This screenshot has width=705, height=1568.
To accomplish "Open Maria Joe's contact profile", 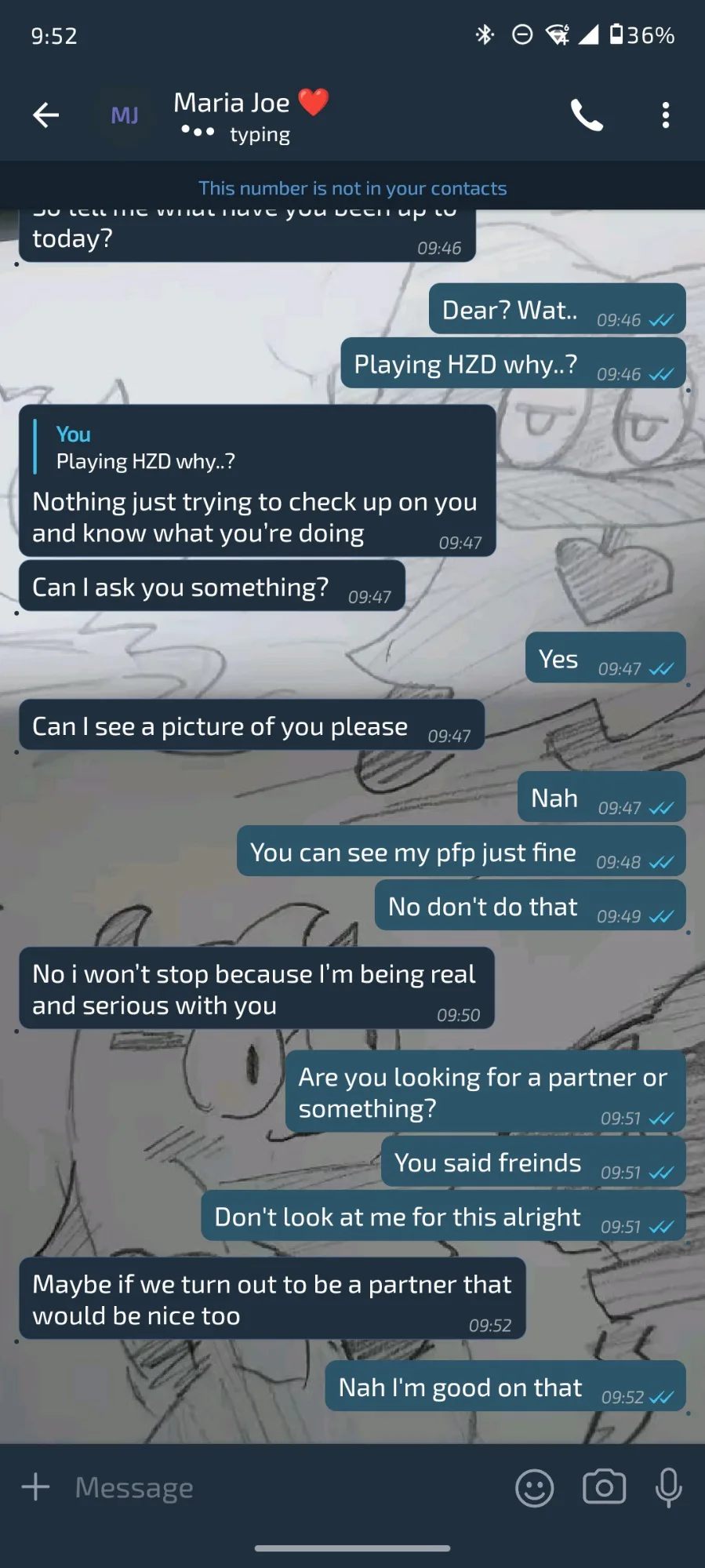I will coord(231,115).
